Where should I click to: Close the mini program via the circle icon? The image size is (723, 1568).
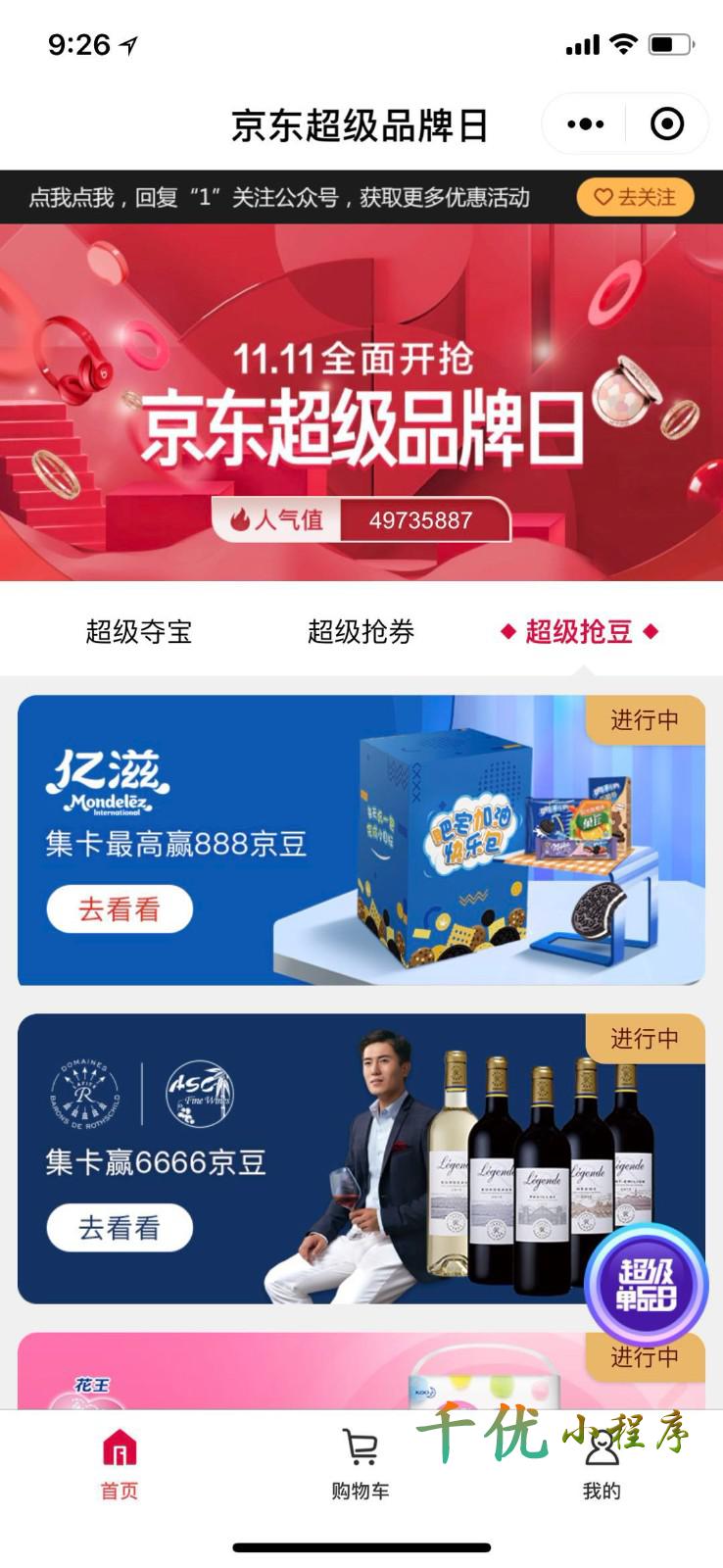coord(667,124)
